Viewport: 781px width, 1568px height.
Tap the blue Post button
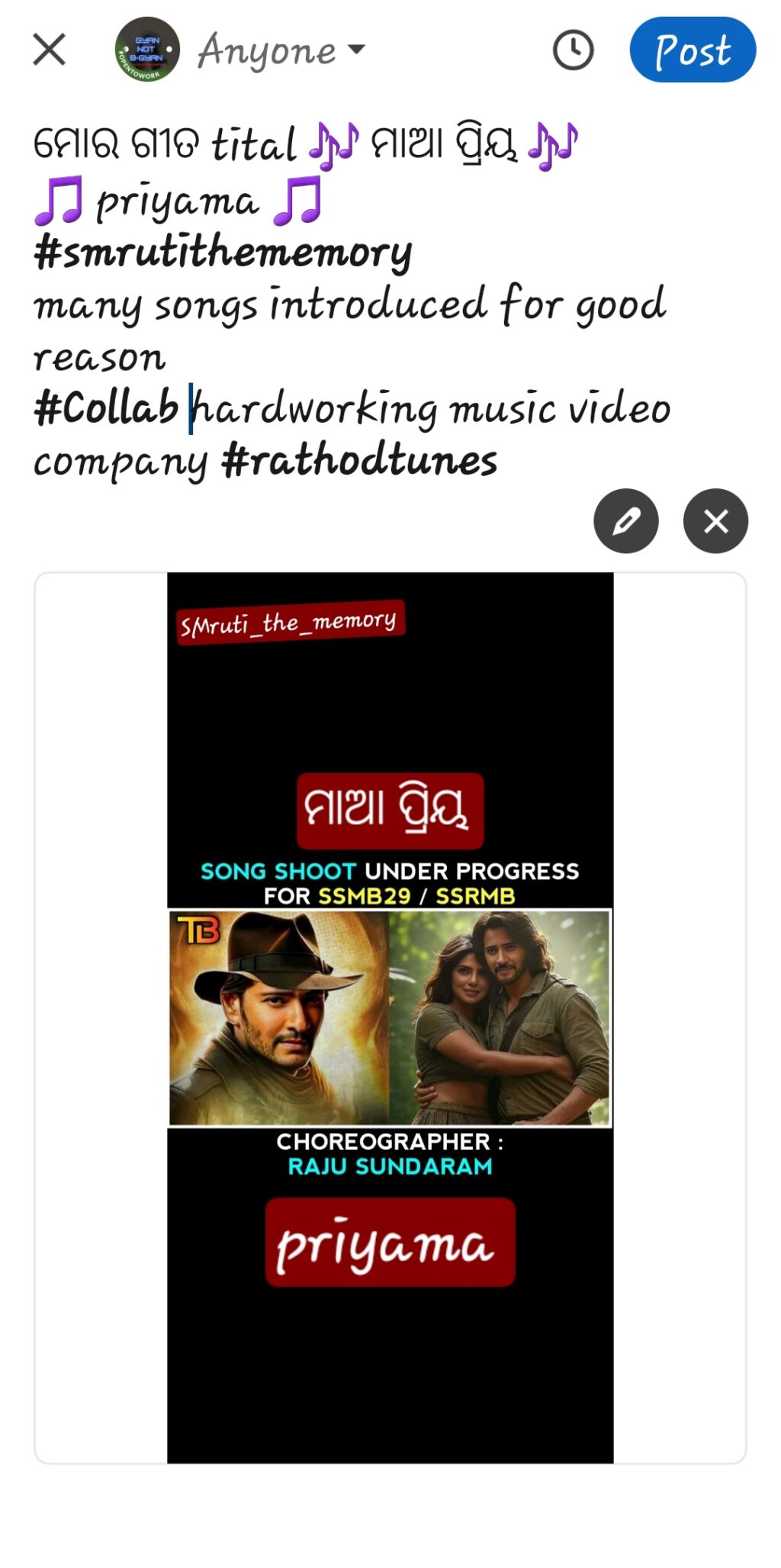(x=693, y=50)
